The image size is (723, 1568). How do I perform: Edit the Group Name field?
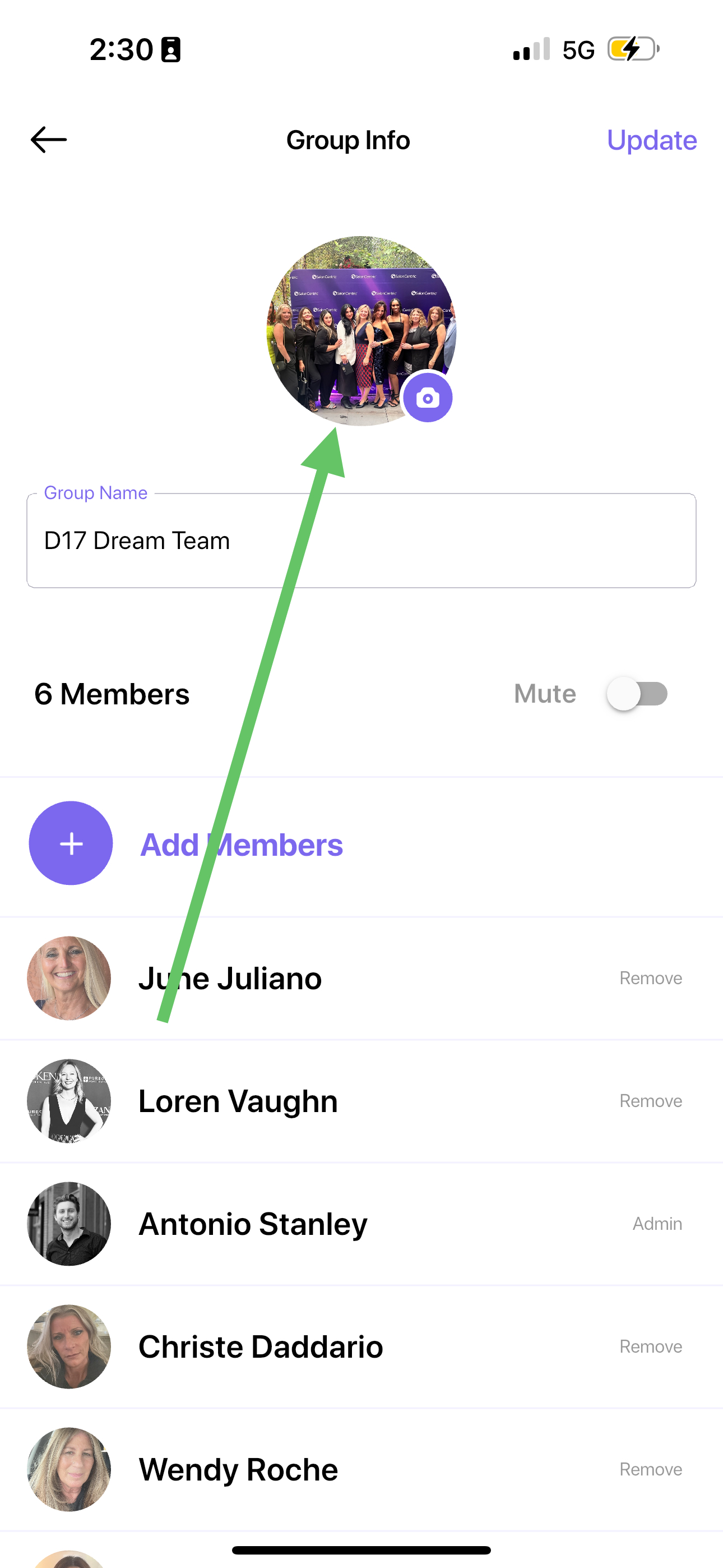pos(361,541)
